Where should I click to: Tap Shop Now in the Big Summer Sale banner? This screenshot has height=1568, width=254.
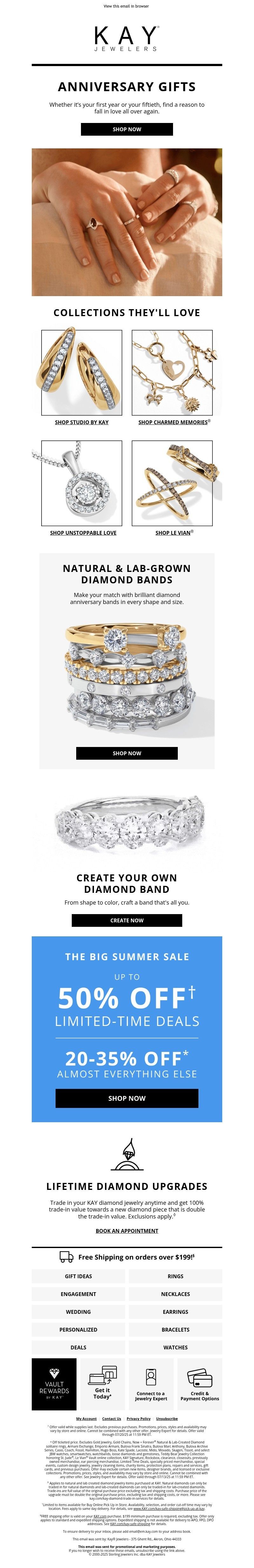click(x=126, y=1098)
